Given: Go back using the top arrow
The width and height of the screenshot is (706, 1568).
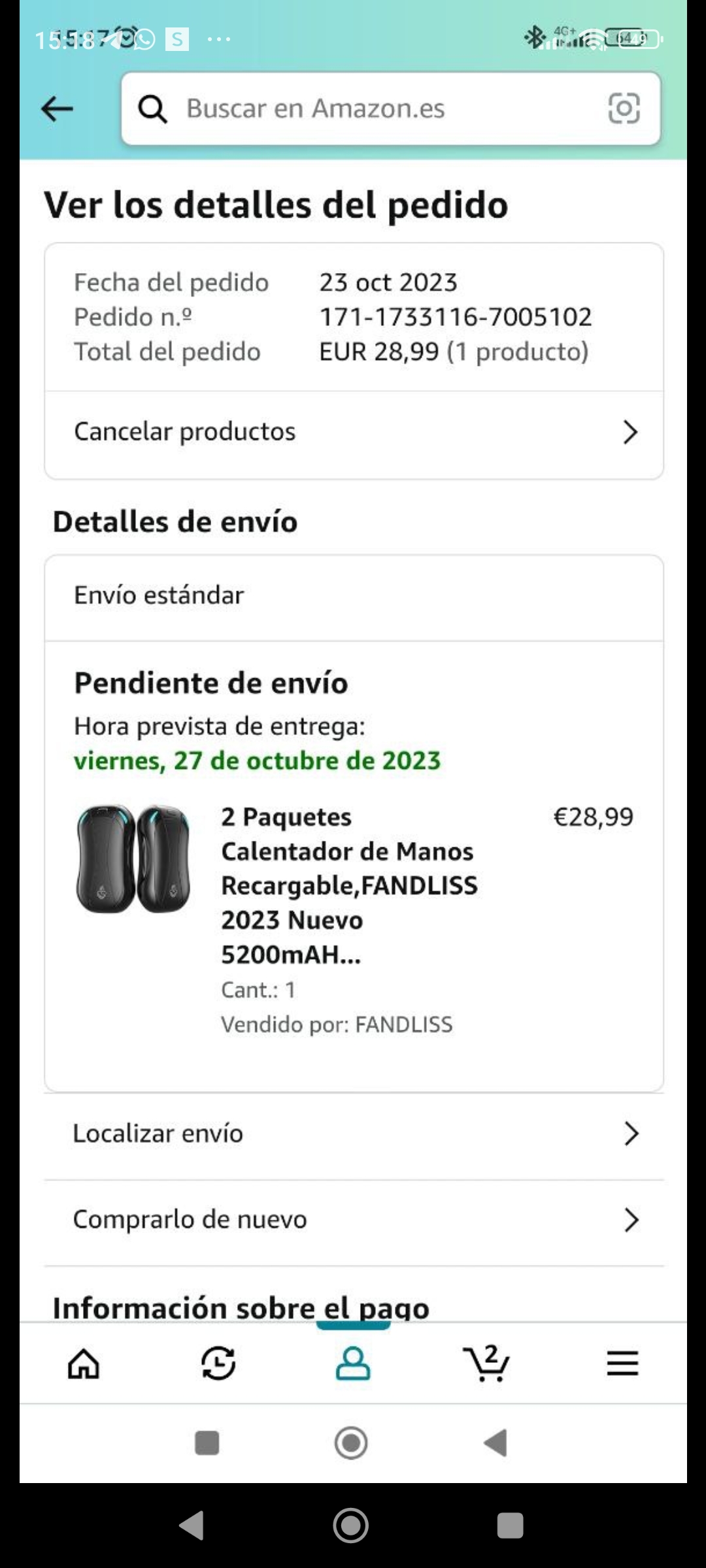Looking at the screenshot, I should pyautogui.click(x=57, y=108).
